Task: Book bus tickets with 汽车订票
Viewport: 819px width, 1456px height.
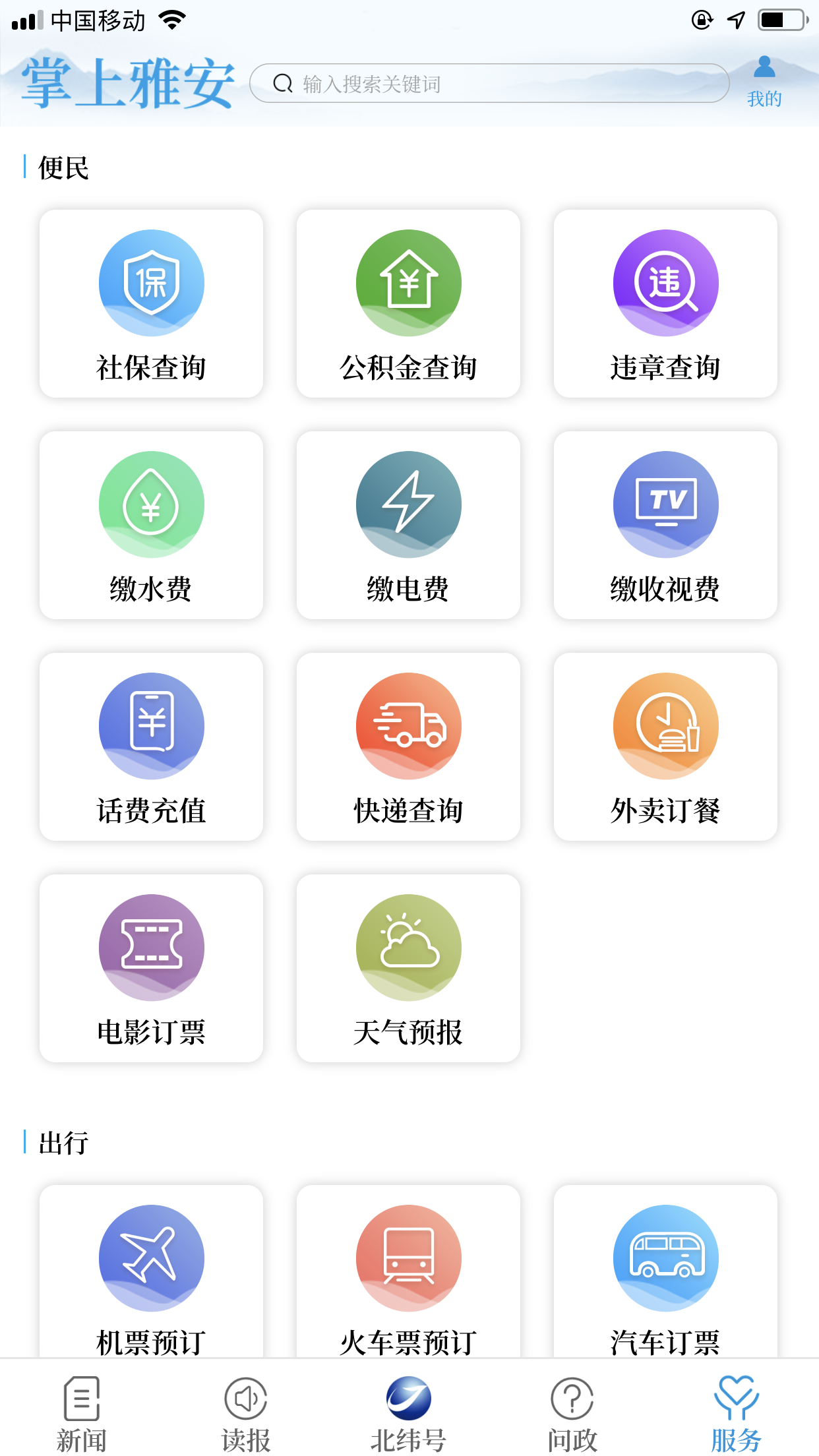Action: 665,1279
